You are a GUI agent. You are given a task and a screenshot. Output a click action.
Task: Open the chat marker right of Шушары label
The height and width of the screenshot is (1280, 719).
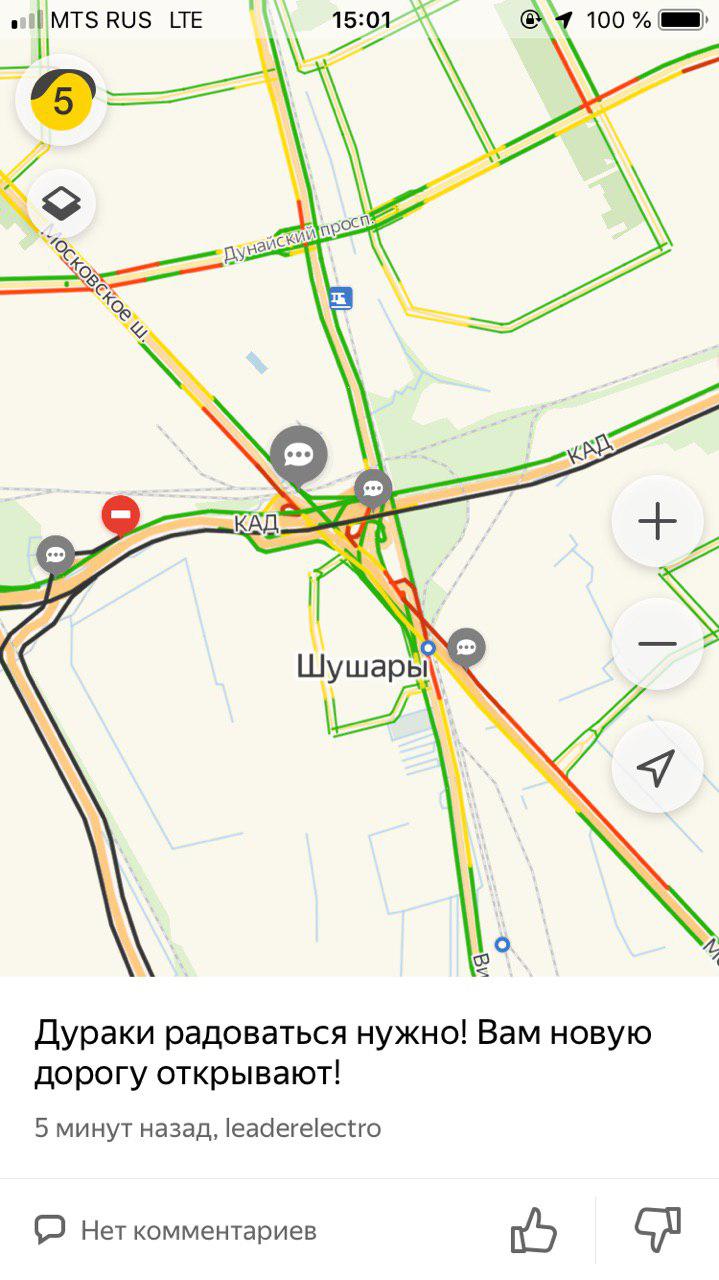pos(466,647)
